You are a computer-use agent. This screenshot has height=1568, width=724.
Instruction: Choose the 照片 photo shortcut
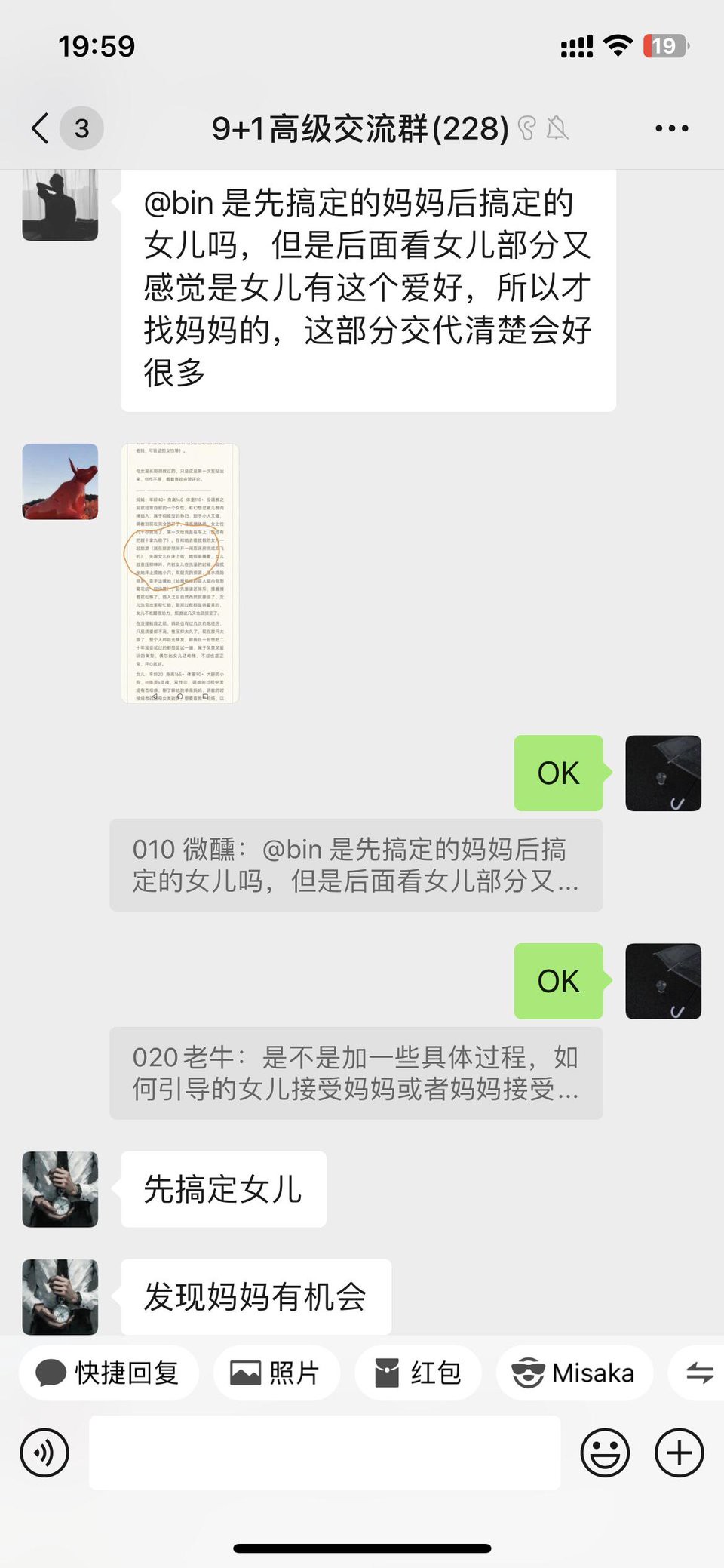(275, 1373)
